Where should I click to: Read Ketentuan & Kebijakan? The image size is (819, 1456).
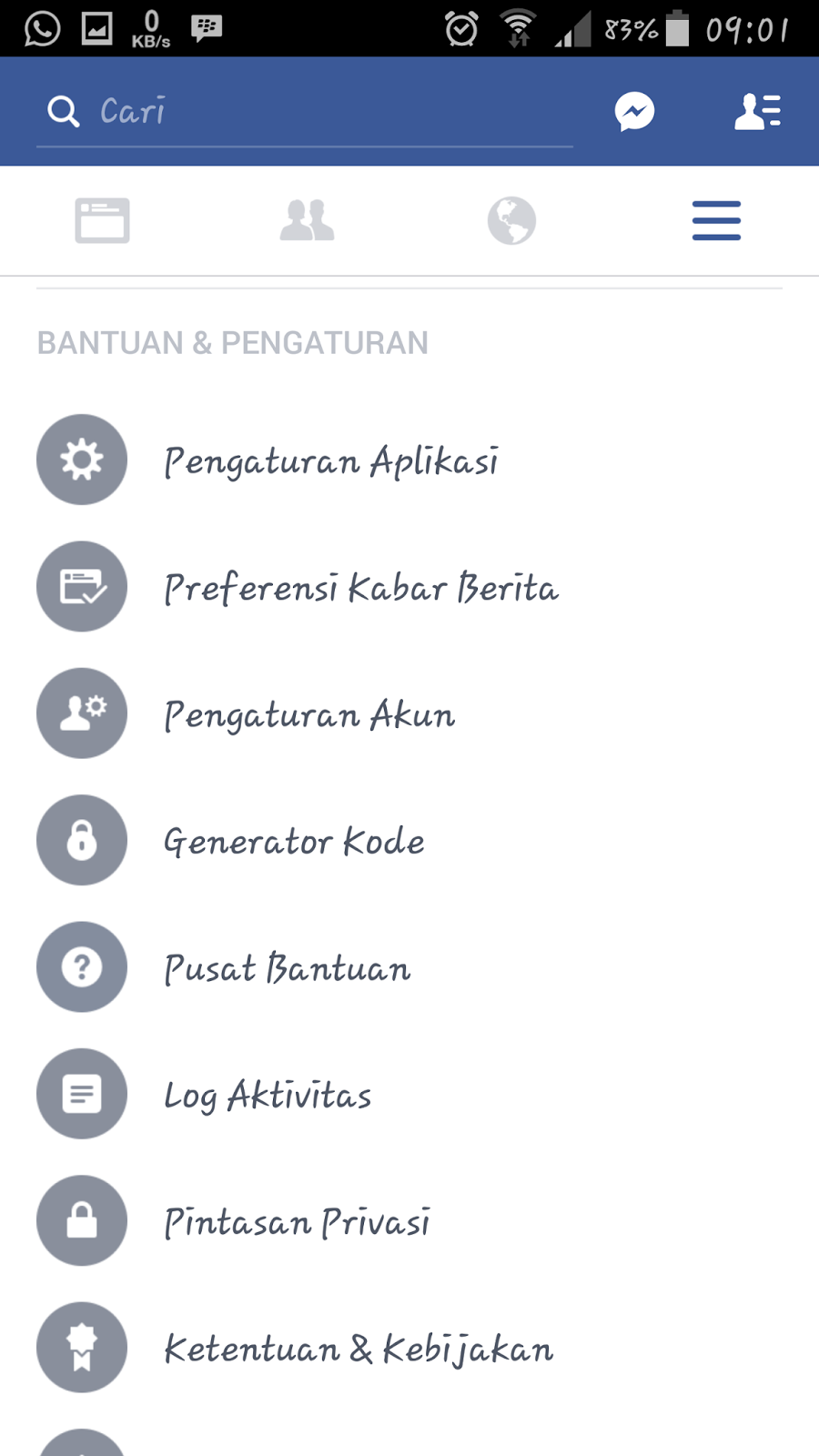click(358, 1349)
